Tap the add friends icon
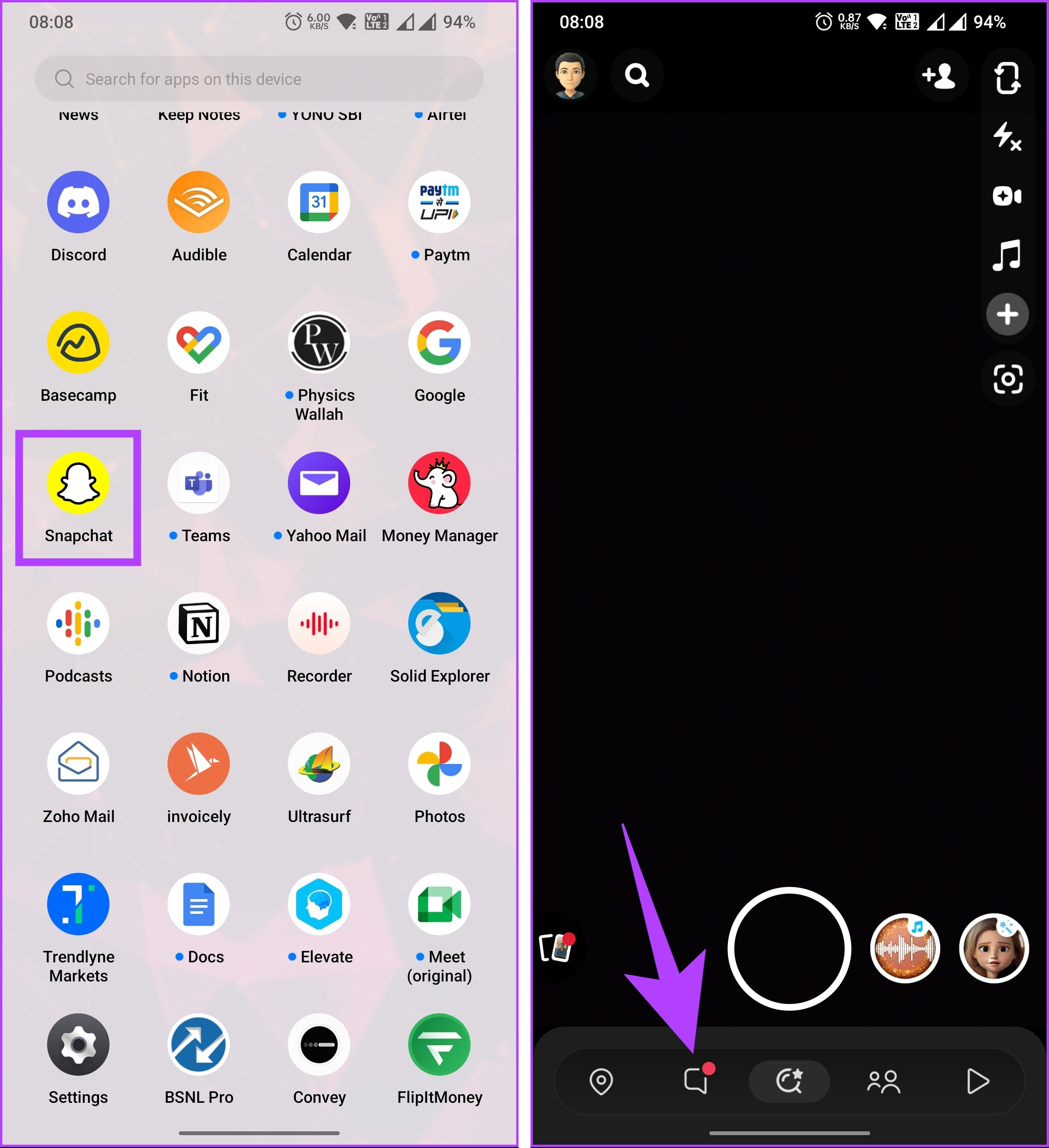Screen dimensions: 1049x1148 940,75
